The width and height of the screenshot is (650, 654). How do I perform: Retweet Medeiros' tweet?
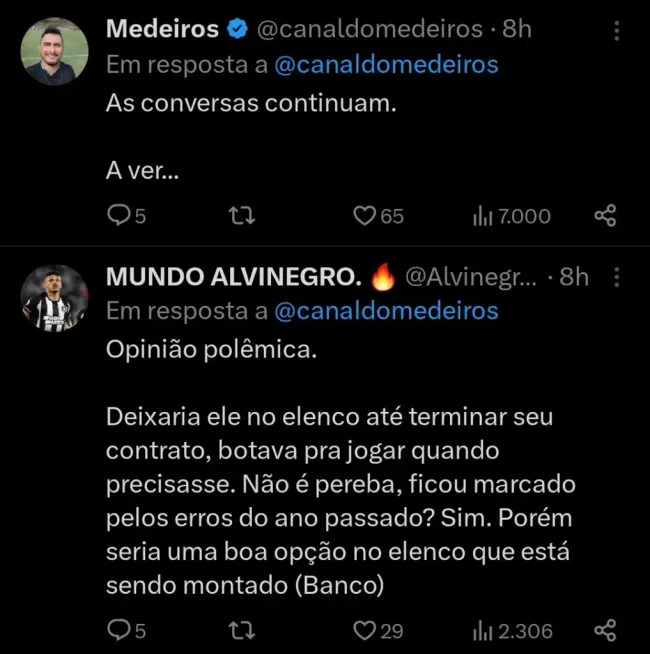click(x=241, y=215)
